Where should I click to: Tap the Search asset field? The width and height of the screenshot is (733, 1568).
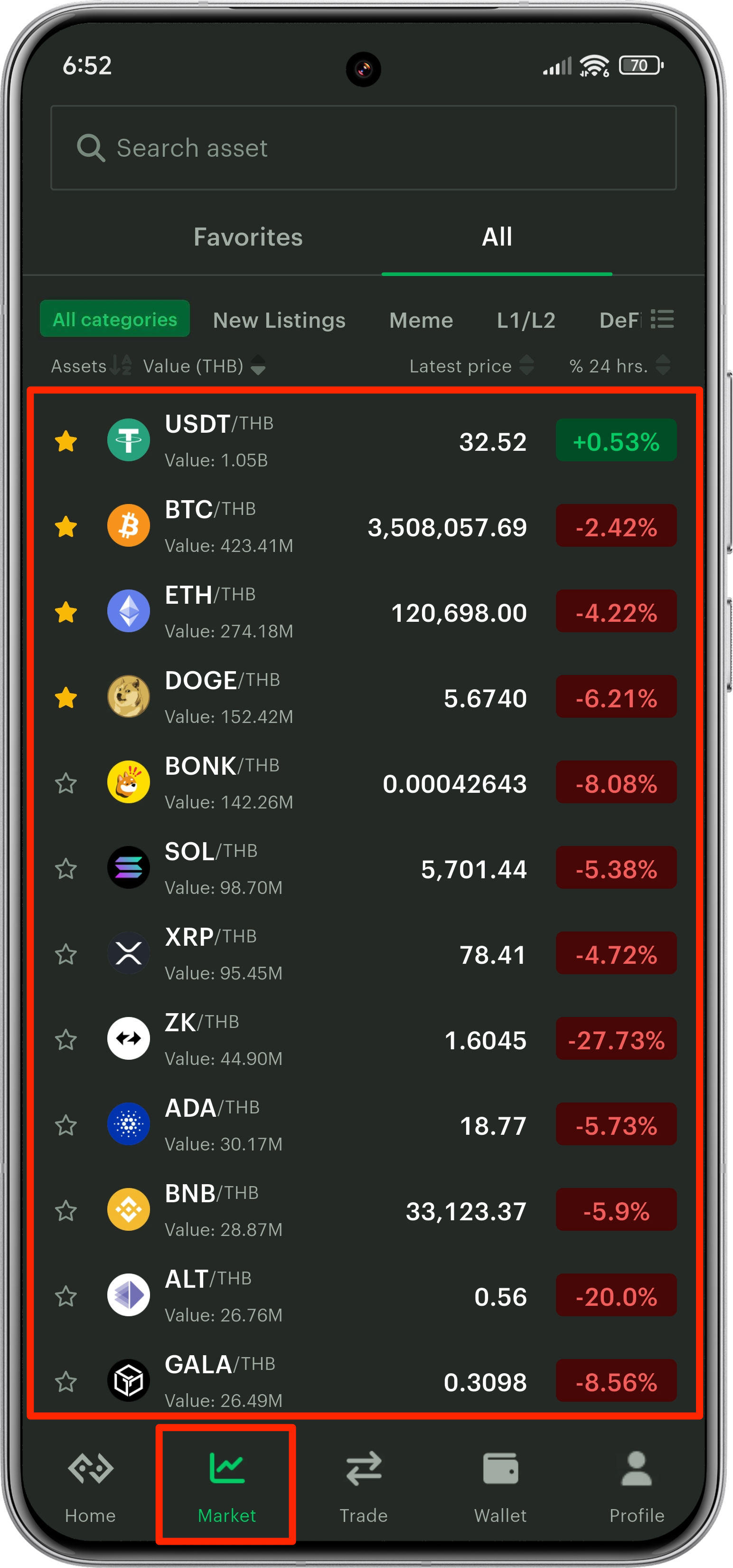point(363,148)
